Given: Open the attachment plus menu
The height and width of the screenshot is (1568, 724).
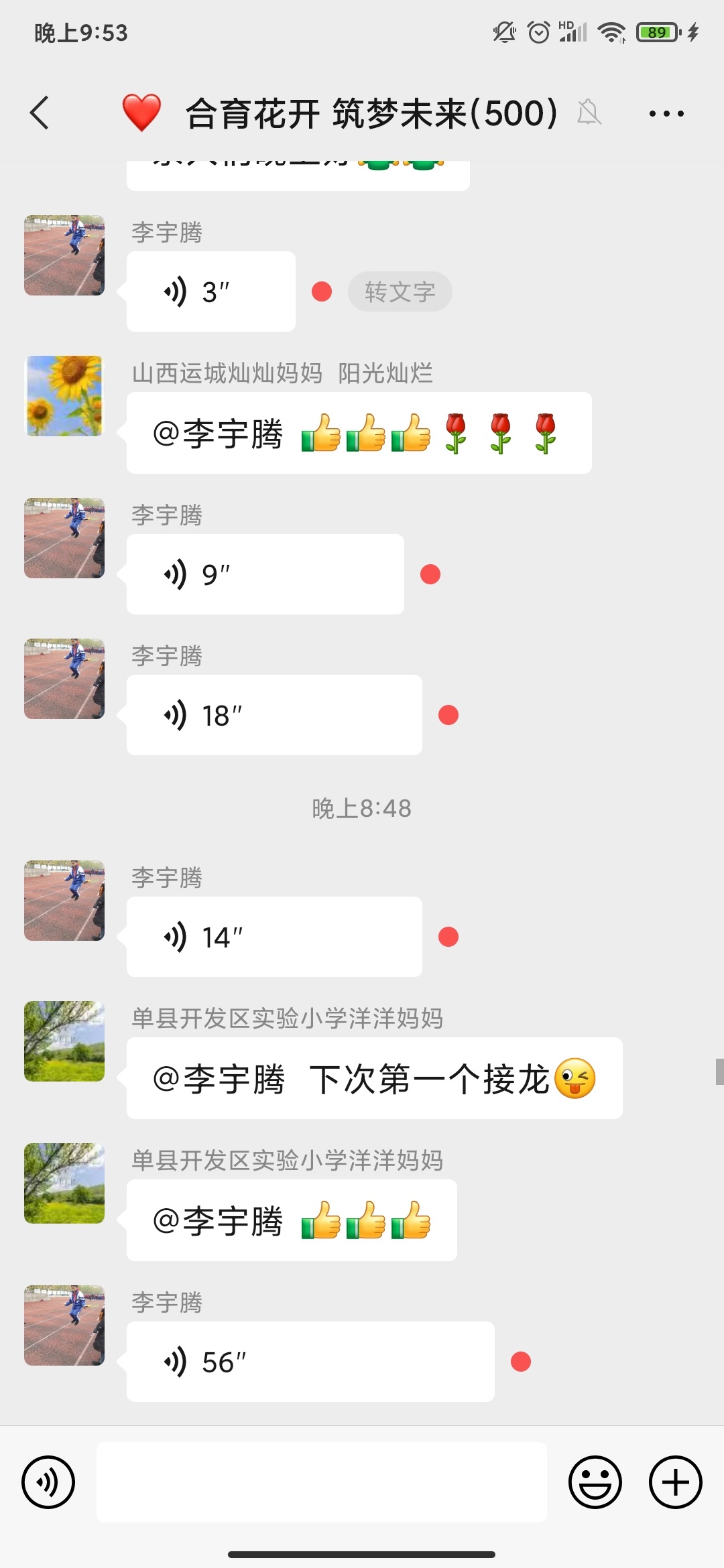Looking at the screenshot, I should [x=674, y=1482].
